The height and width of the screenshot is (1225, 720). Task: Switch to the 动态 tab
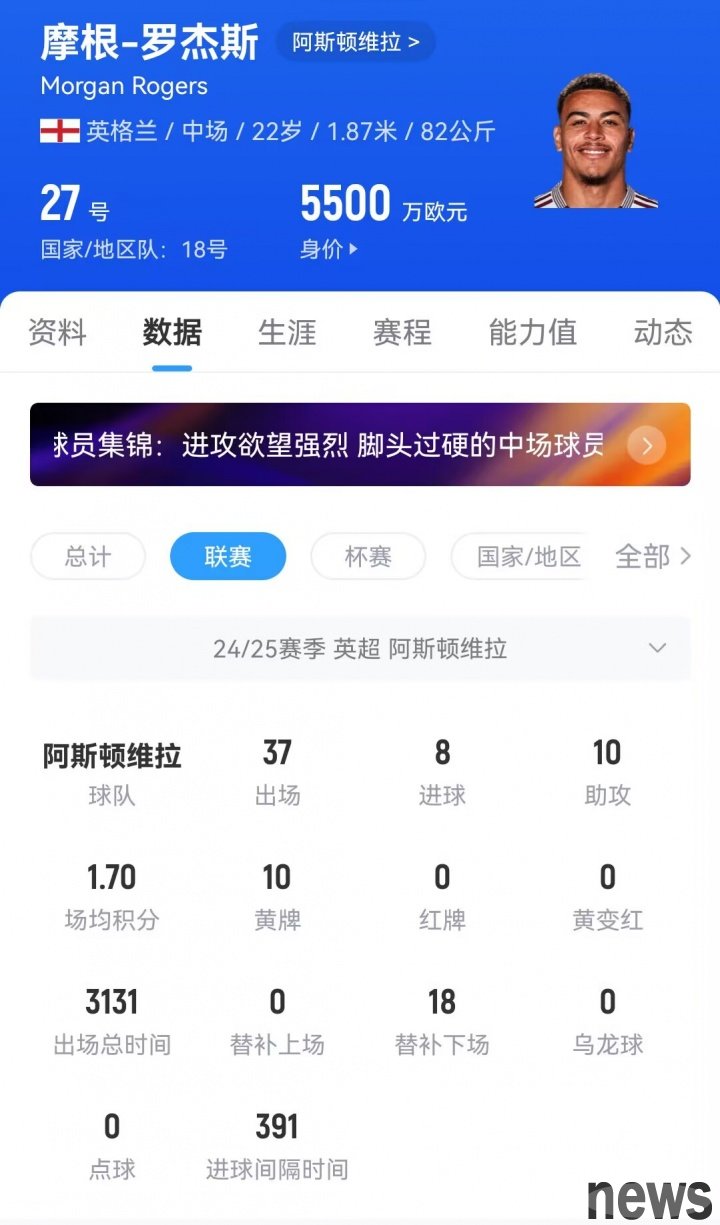tap(662, 332)
